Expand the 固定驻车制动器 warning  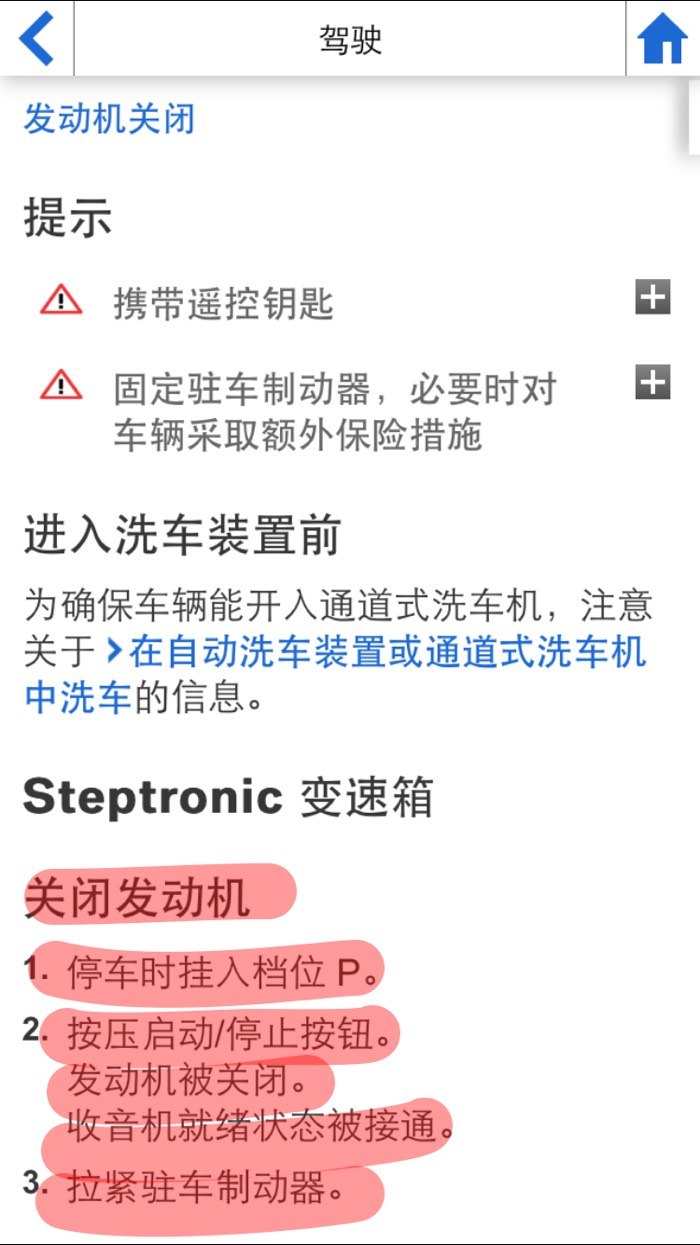(x=652, y=381)
